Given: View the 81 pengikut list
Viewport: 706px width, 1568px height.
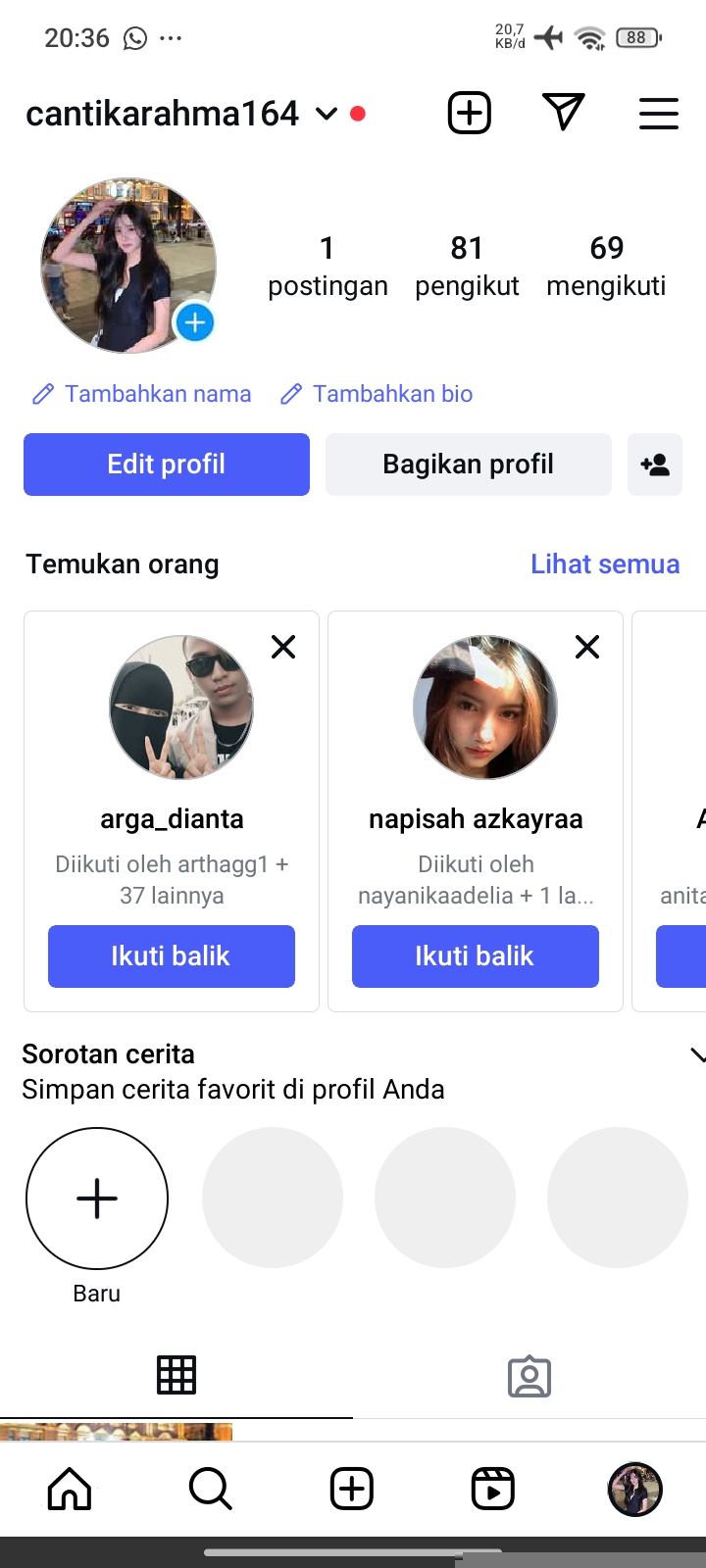Looking at the screenshot, I should pyautogui.click(x=467, y=266).
